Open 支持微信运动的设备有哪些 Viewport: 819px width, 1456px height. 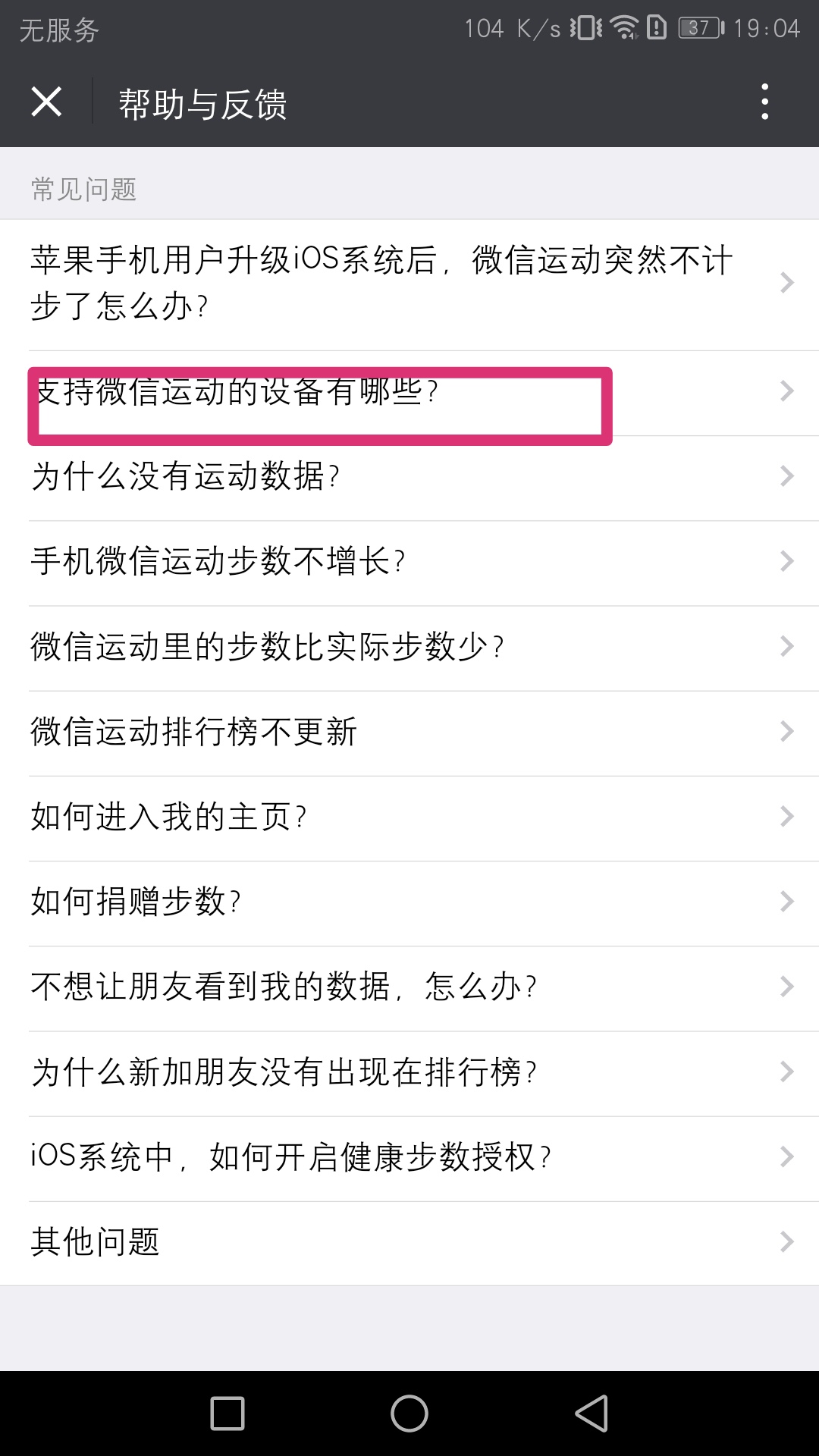tap(409, 393)
